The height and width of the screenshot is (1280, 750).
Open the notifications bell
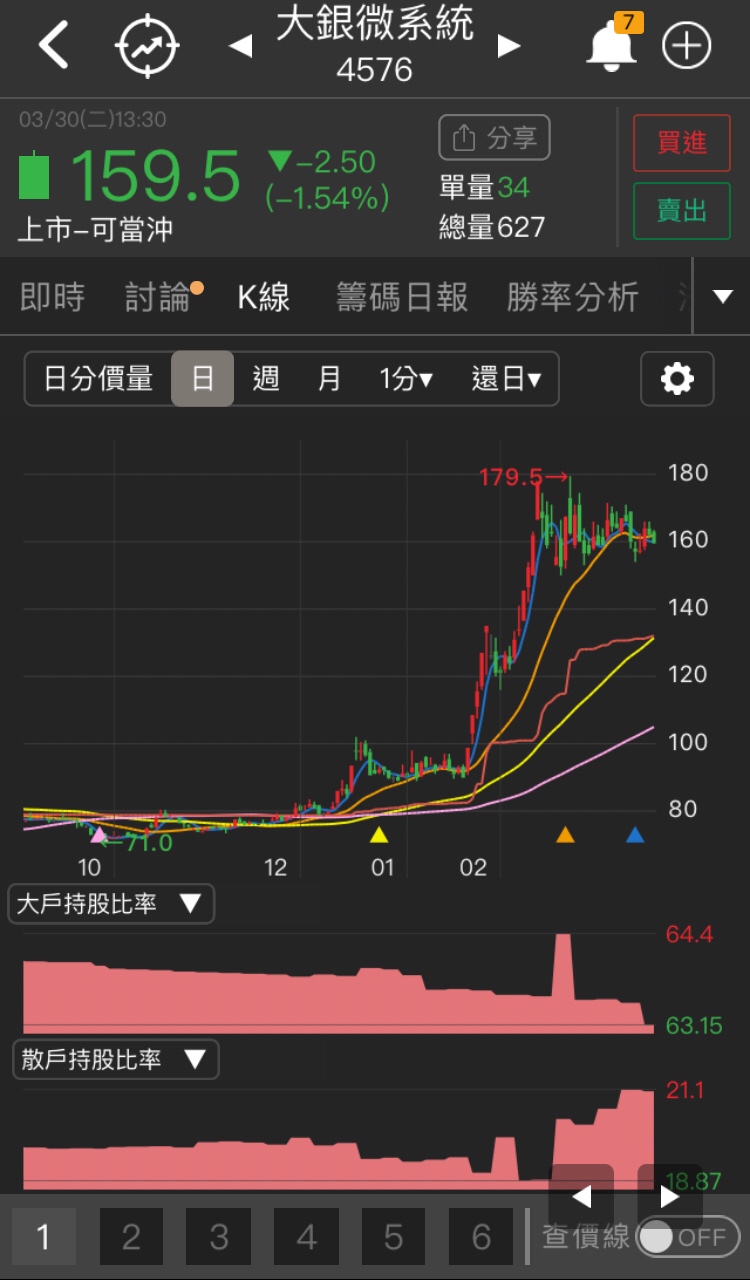point(611,46)
